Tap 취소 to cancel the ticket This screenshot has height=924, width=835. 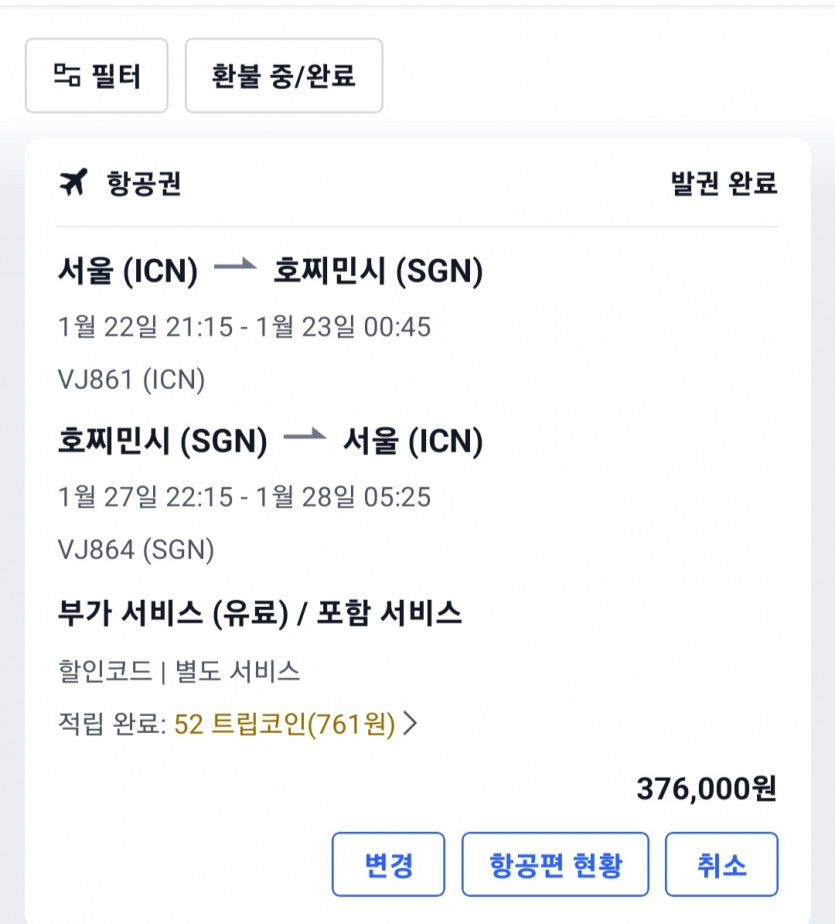coord(721,864)
